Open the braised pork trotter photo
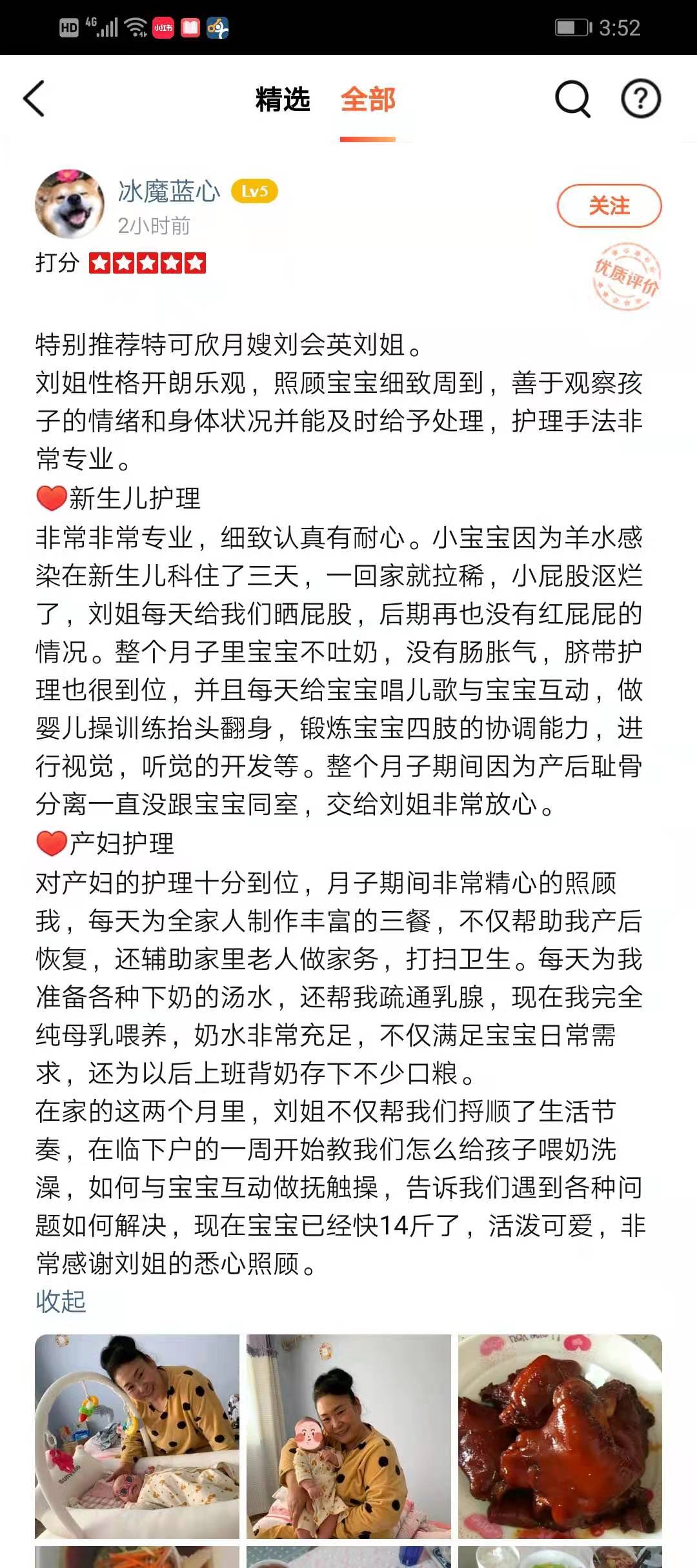Viewport: 697px width, 1568px height. (x=560, y=1436)
